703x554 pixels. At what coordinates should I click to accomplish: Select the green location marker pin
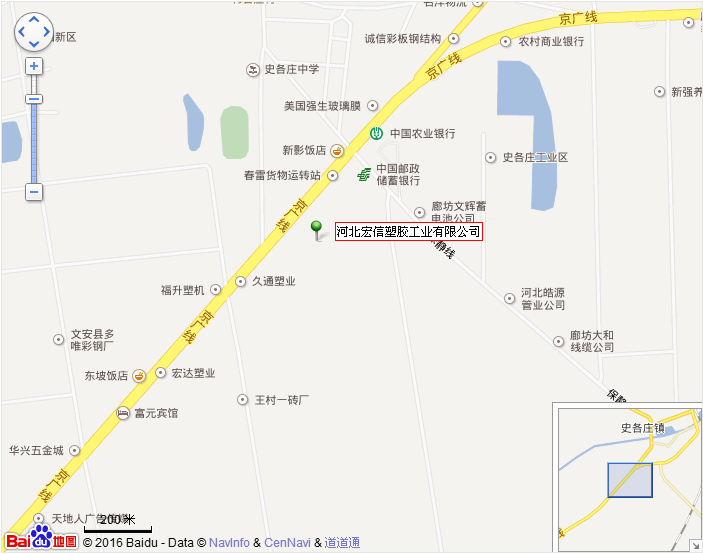(x=317, y=228)
